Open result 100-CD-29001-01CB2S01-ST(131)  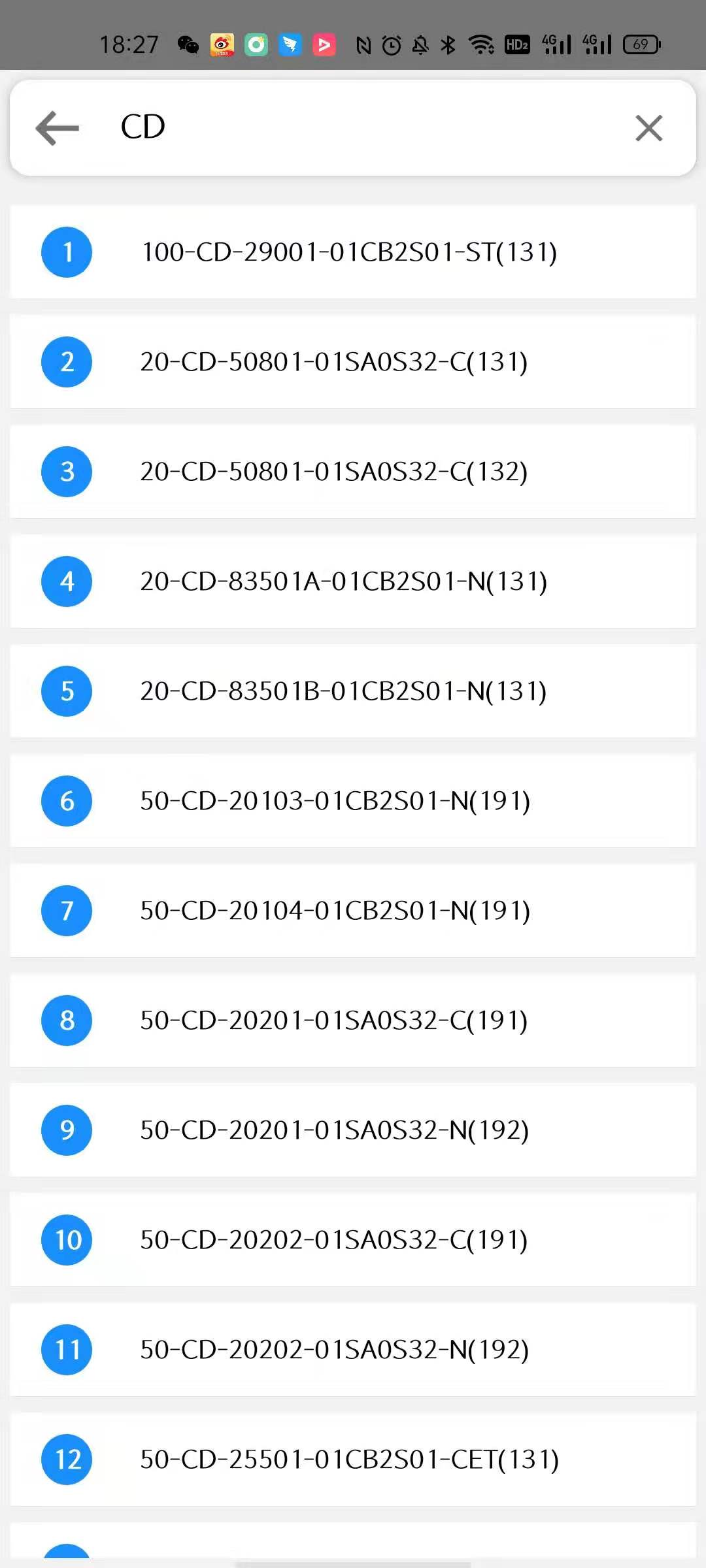[349, 252]
